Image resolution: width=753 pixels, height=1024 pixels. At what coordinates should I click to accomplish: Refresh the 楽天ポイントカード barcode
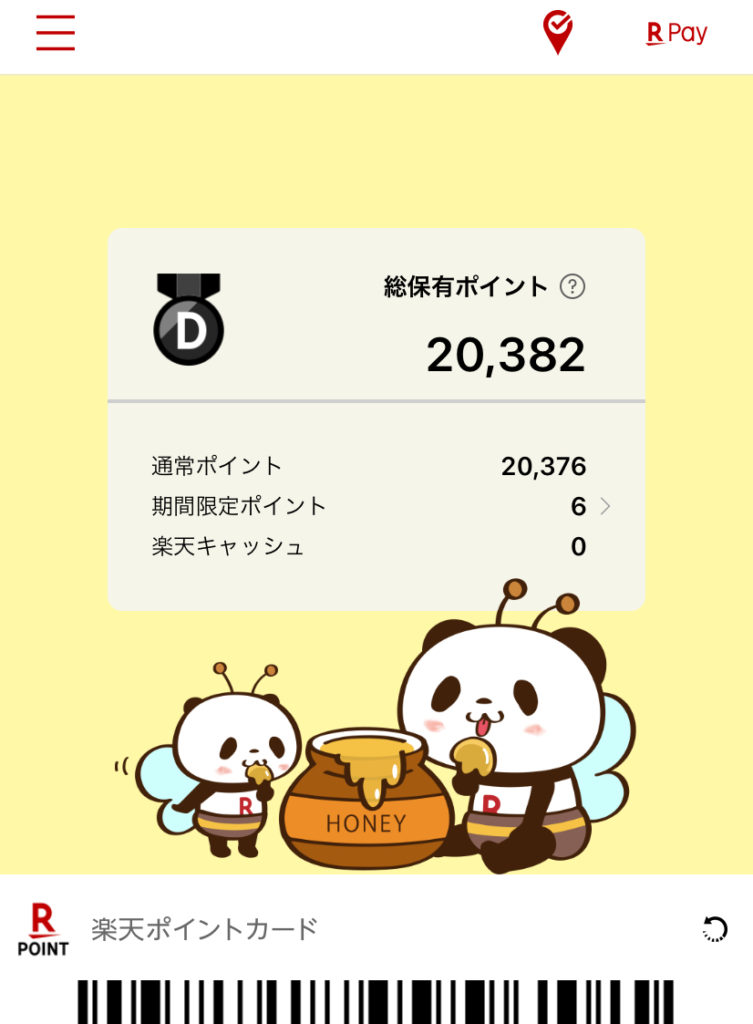coord(715,929)
